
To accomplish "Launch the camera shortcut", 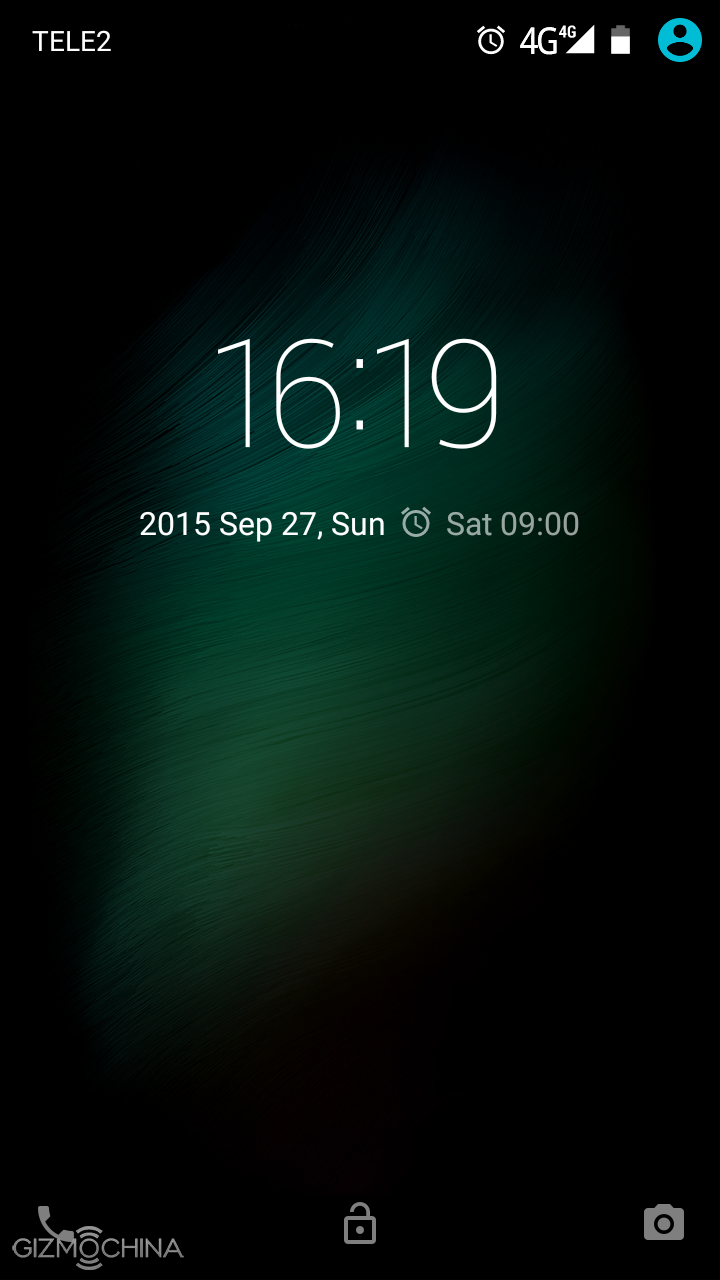I will (664, 1223).
